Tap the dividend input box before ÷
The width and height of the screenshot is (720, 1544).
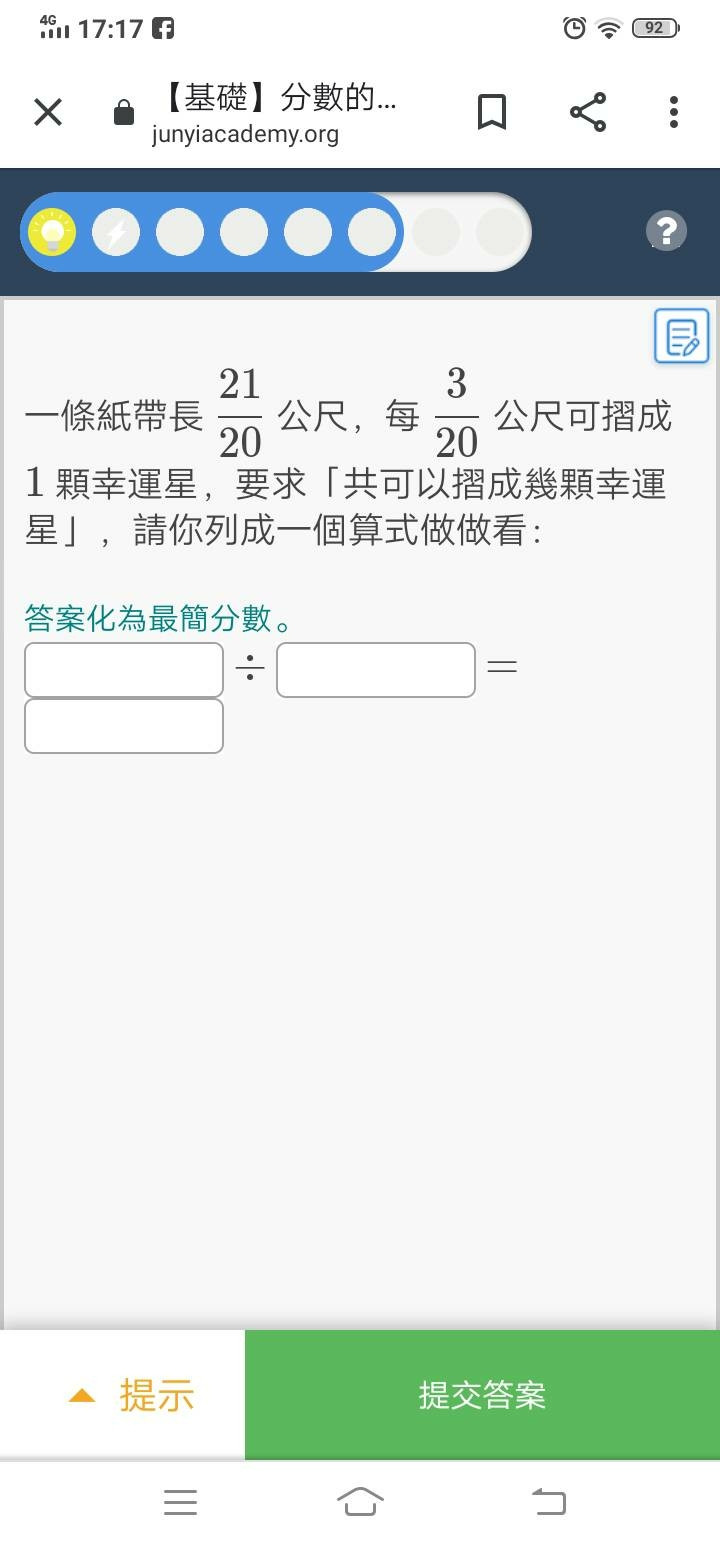(124, 670)
